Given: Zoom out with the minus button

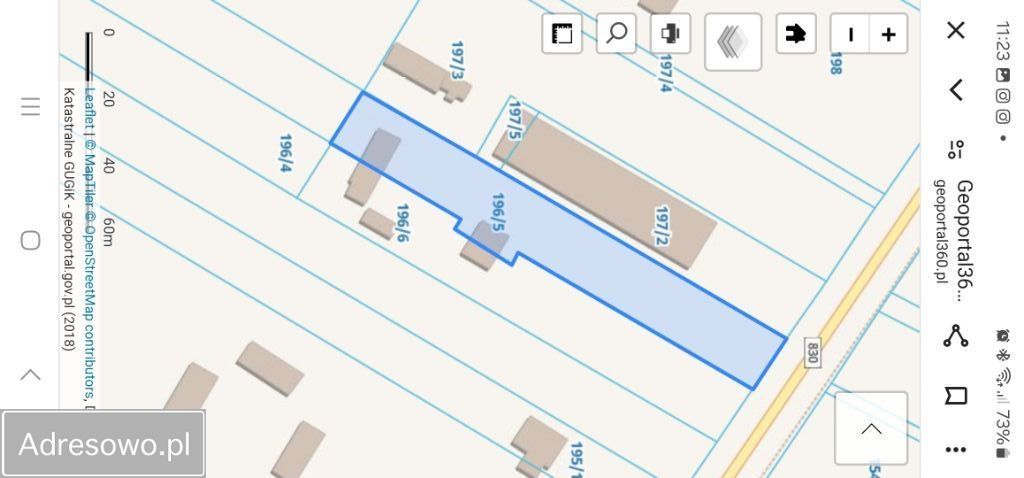Looking at the screenshot, I should tap(850, 34).
